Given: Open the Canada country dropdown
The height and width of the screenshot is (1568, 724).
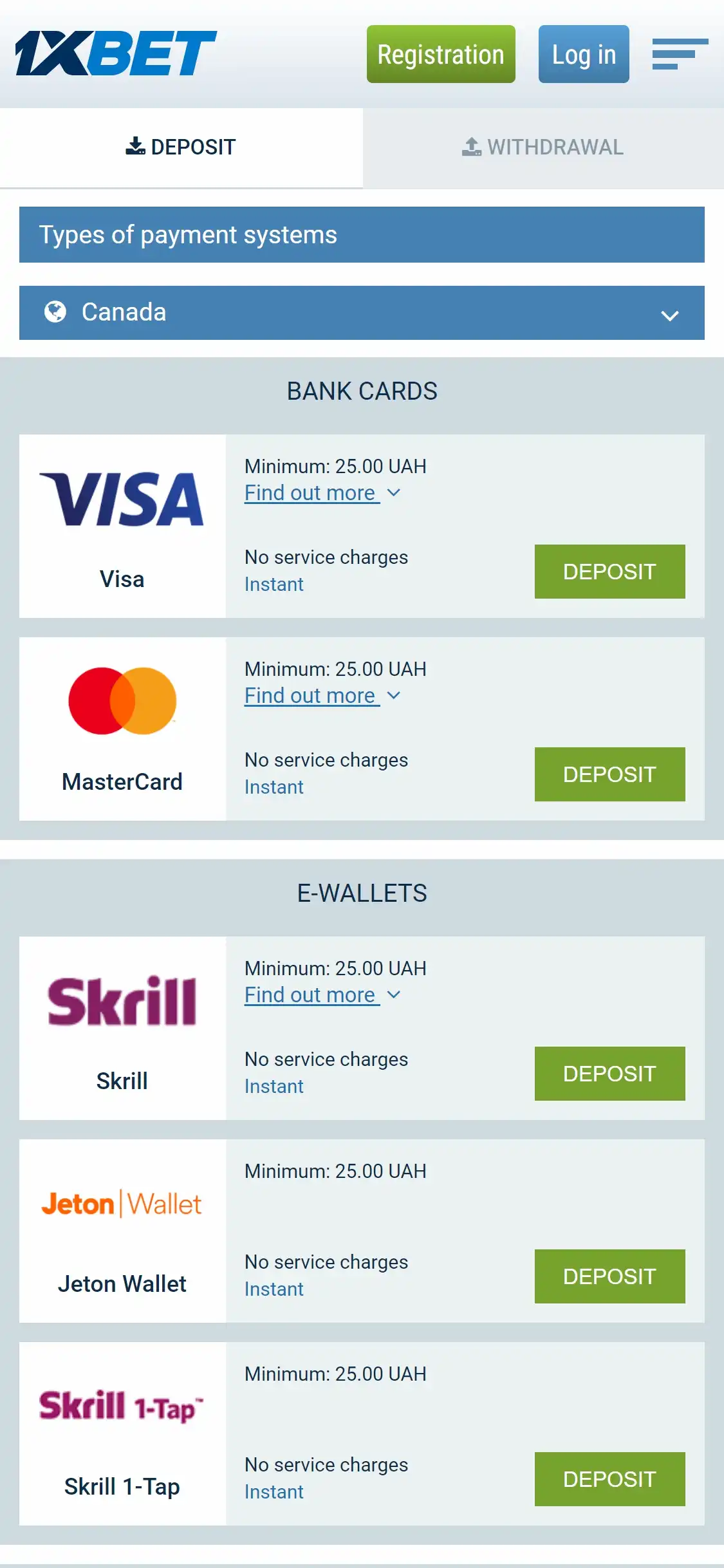Looking at the screenshot, I should pyautogui.click(x=362, y=313).
